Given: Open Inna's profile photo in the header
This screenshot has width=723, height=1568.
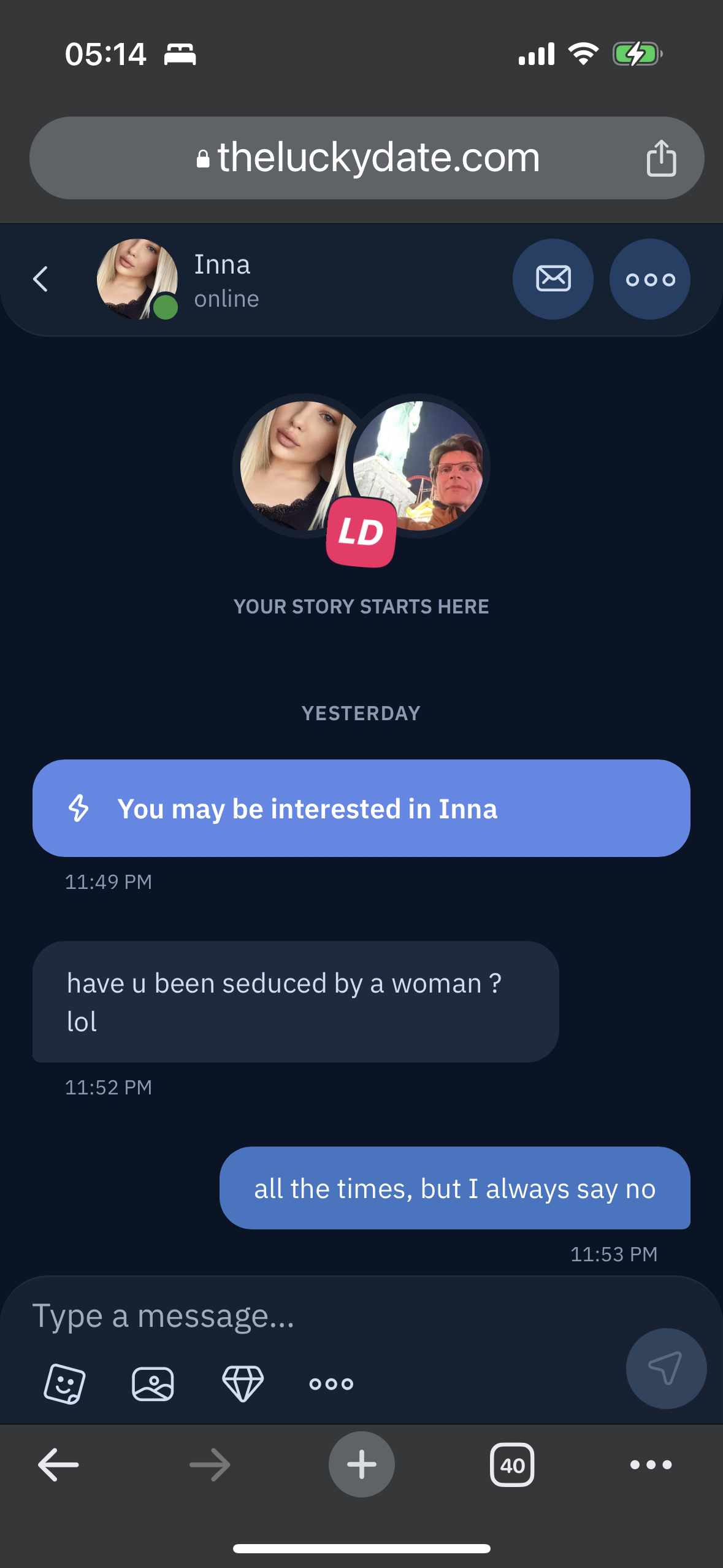Looking at the screenshot, I should coord(137,280).
